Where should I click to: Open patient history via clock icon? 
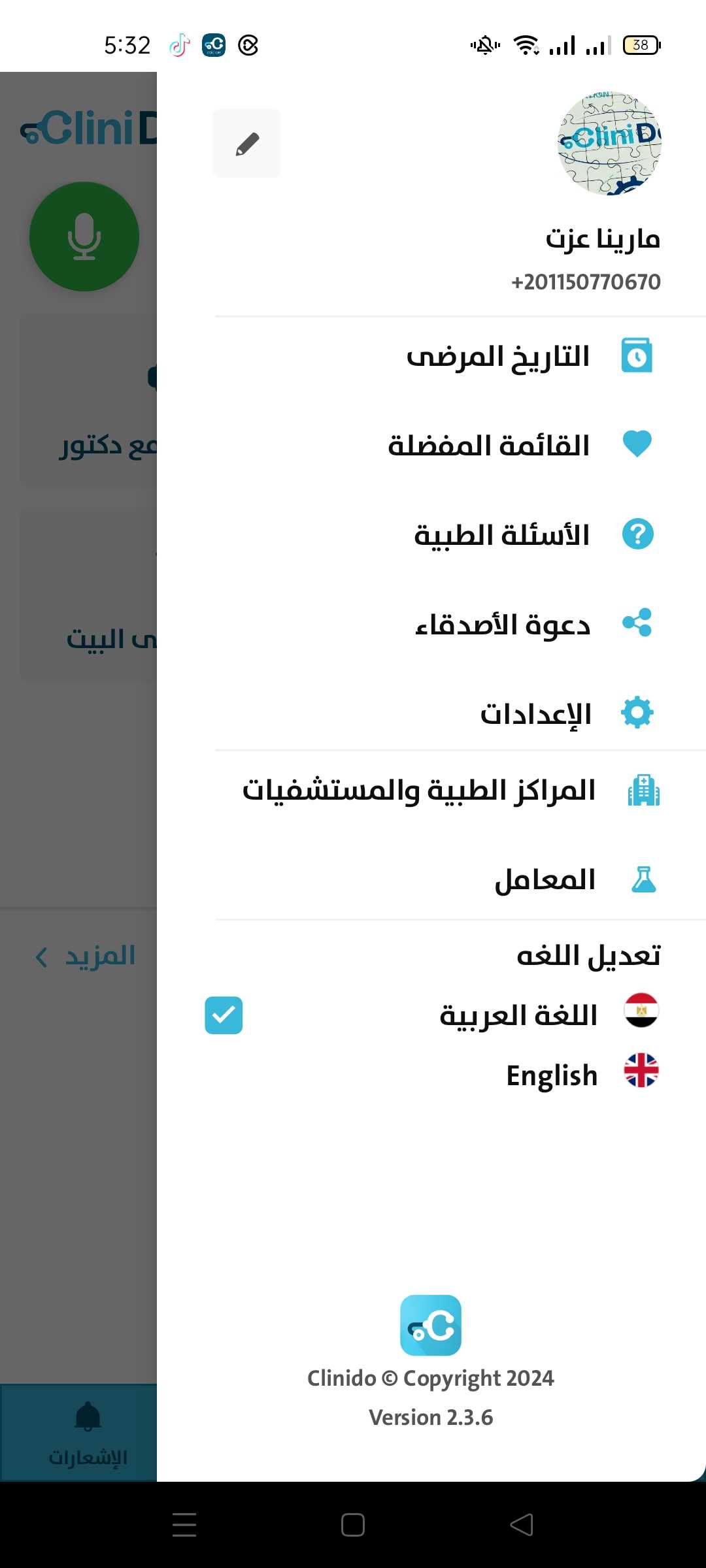(637, 355)
